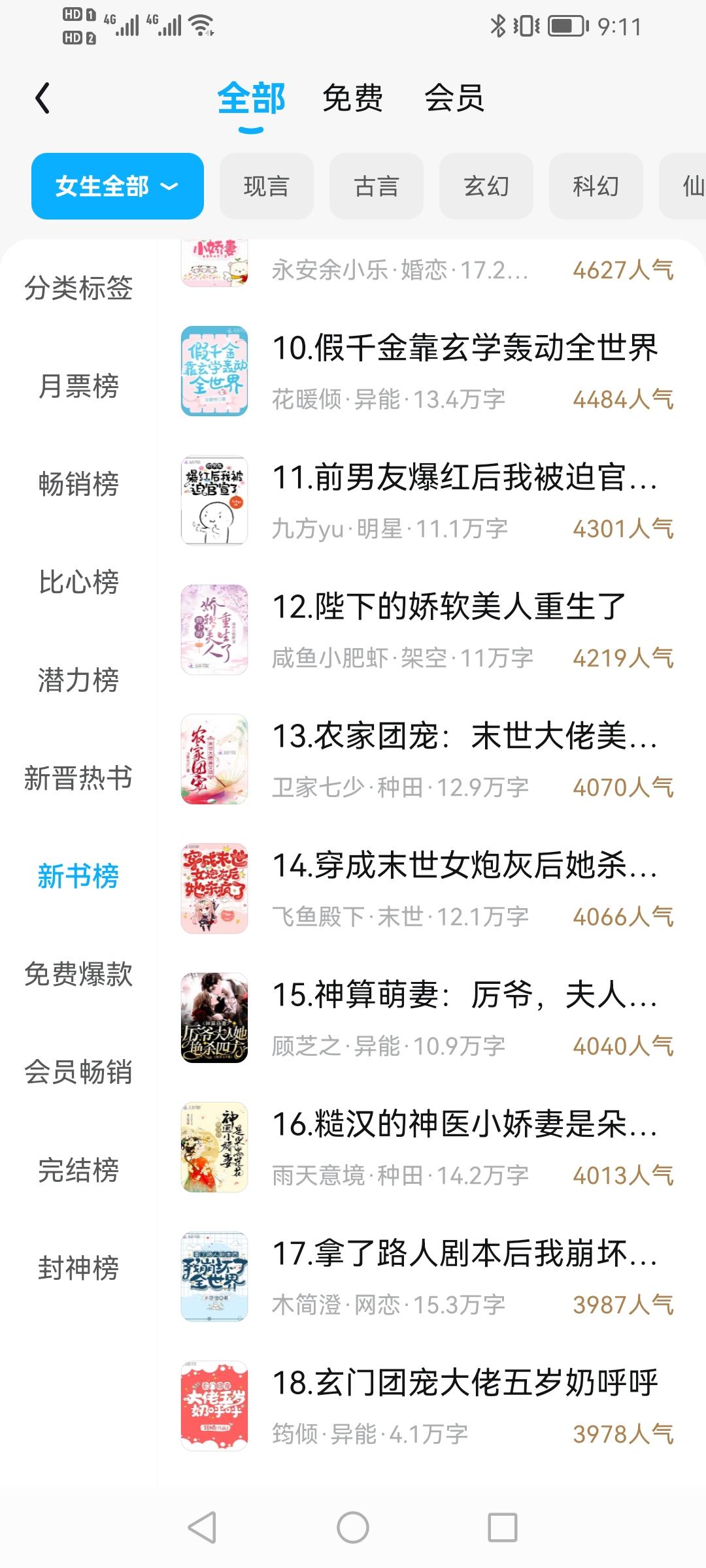The width and height of the screenshot is (706, 1568).
Task: Filter by the 现言 chip
Action: pyautogui.click(x=266, y=186)
